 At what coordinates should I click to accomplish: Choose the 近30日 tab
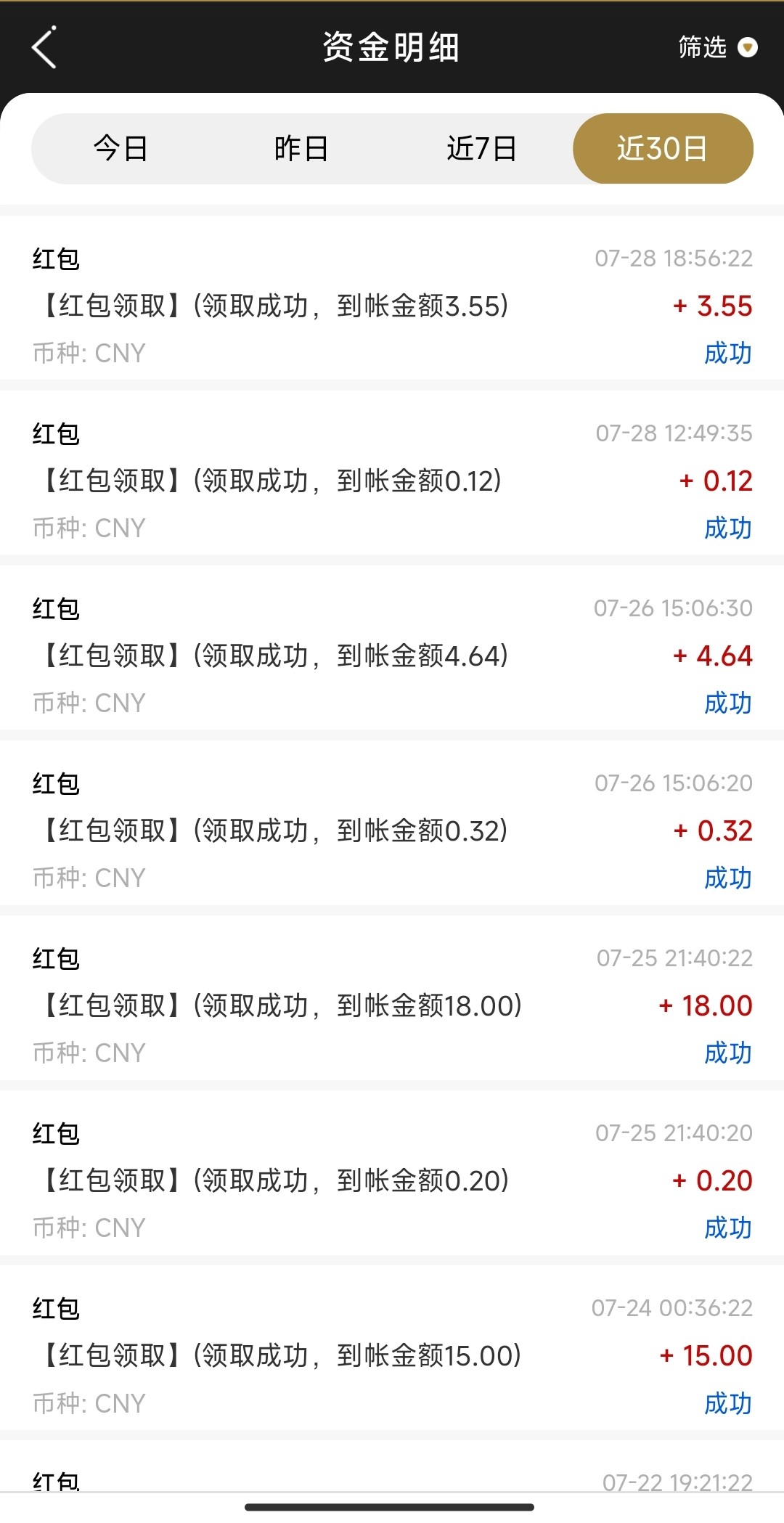tap(663, 149)
